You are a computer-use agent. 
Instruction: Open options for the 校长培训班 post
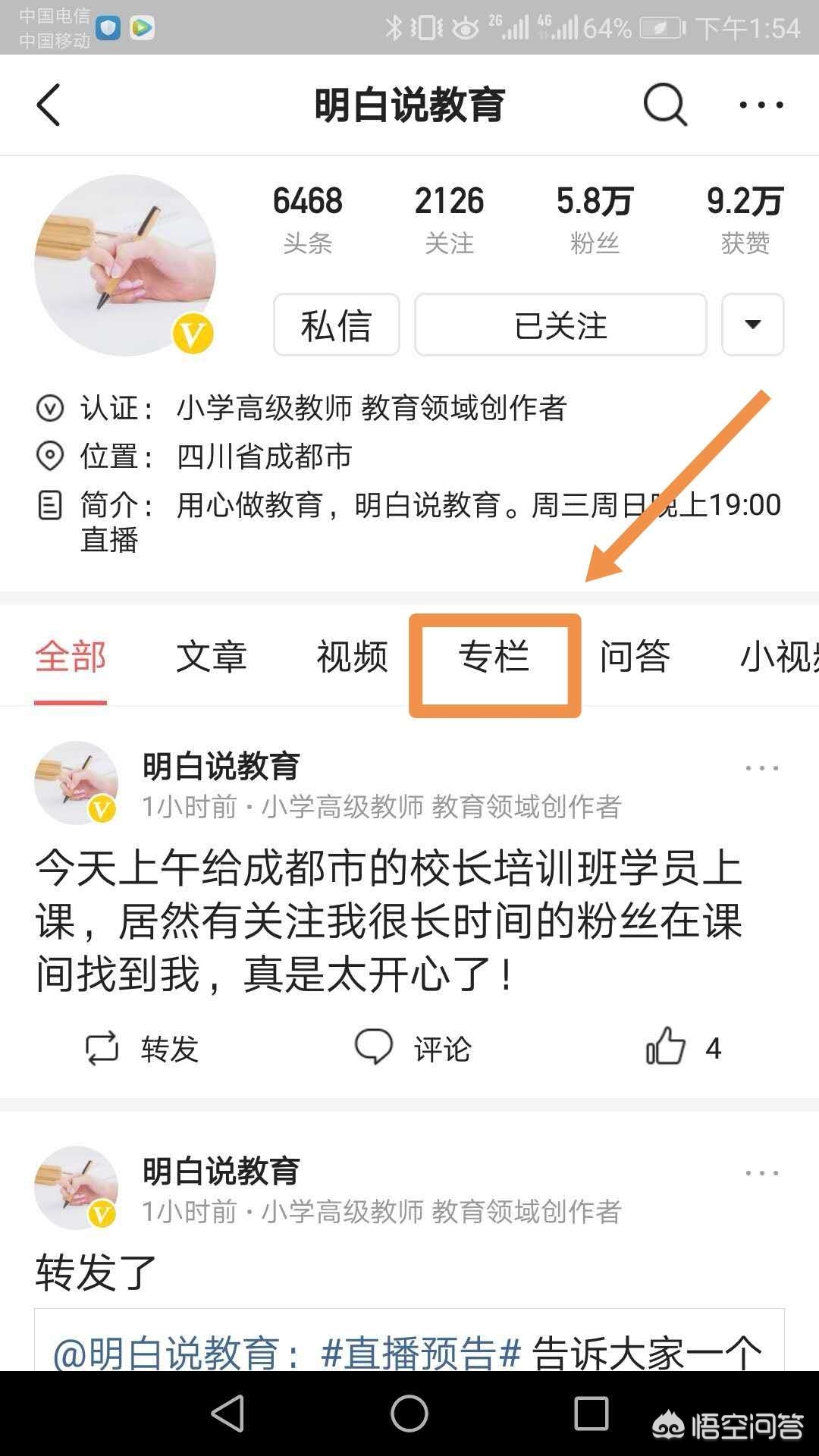point(761,768)
